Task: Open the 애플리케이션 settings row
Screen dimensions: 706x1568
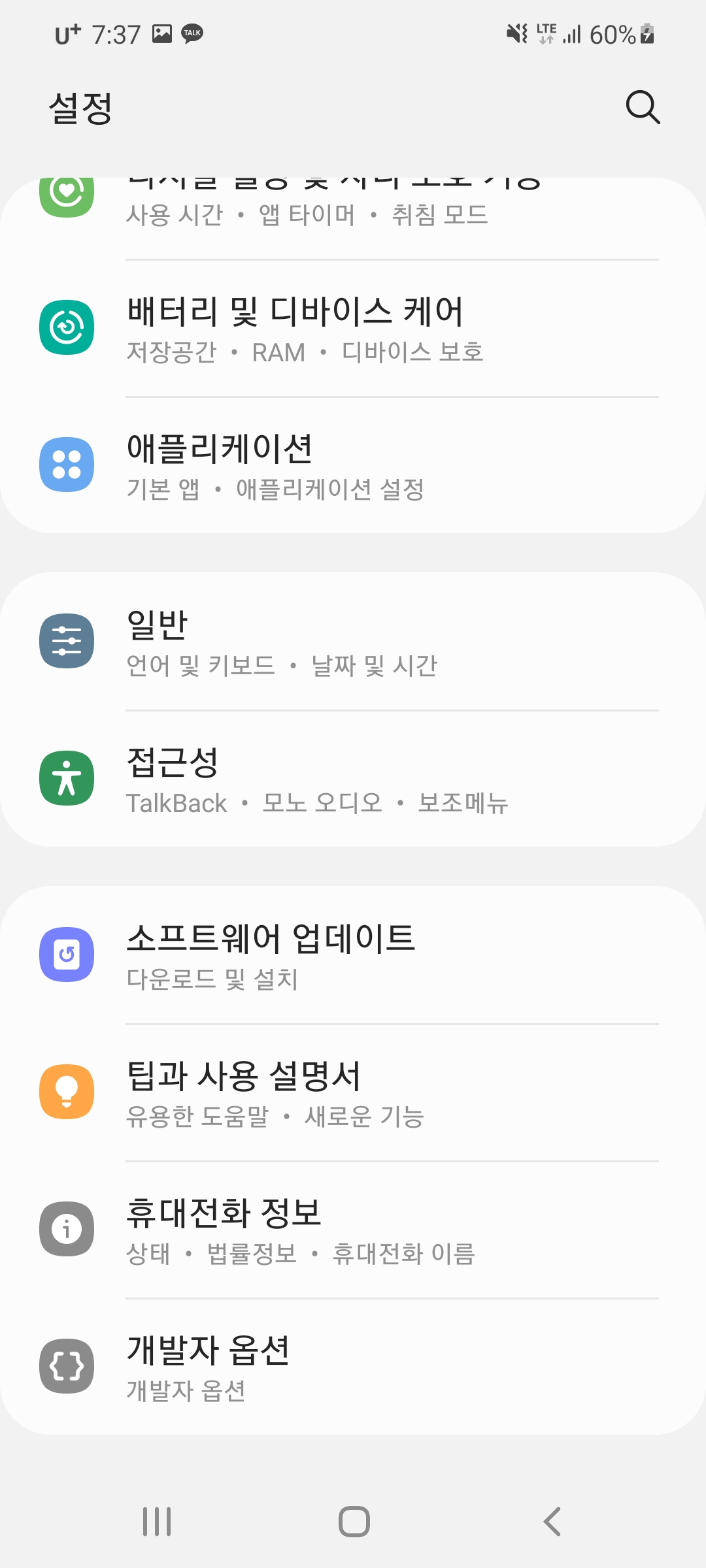Action: (353, 465)
